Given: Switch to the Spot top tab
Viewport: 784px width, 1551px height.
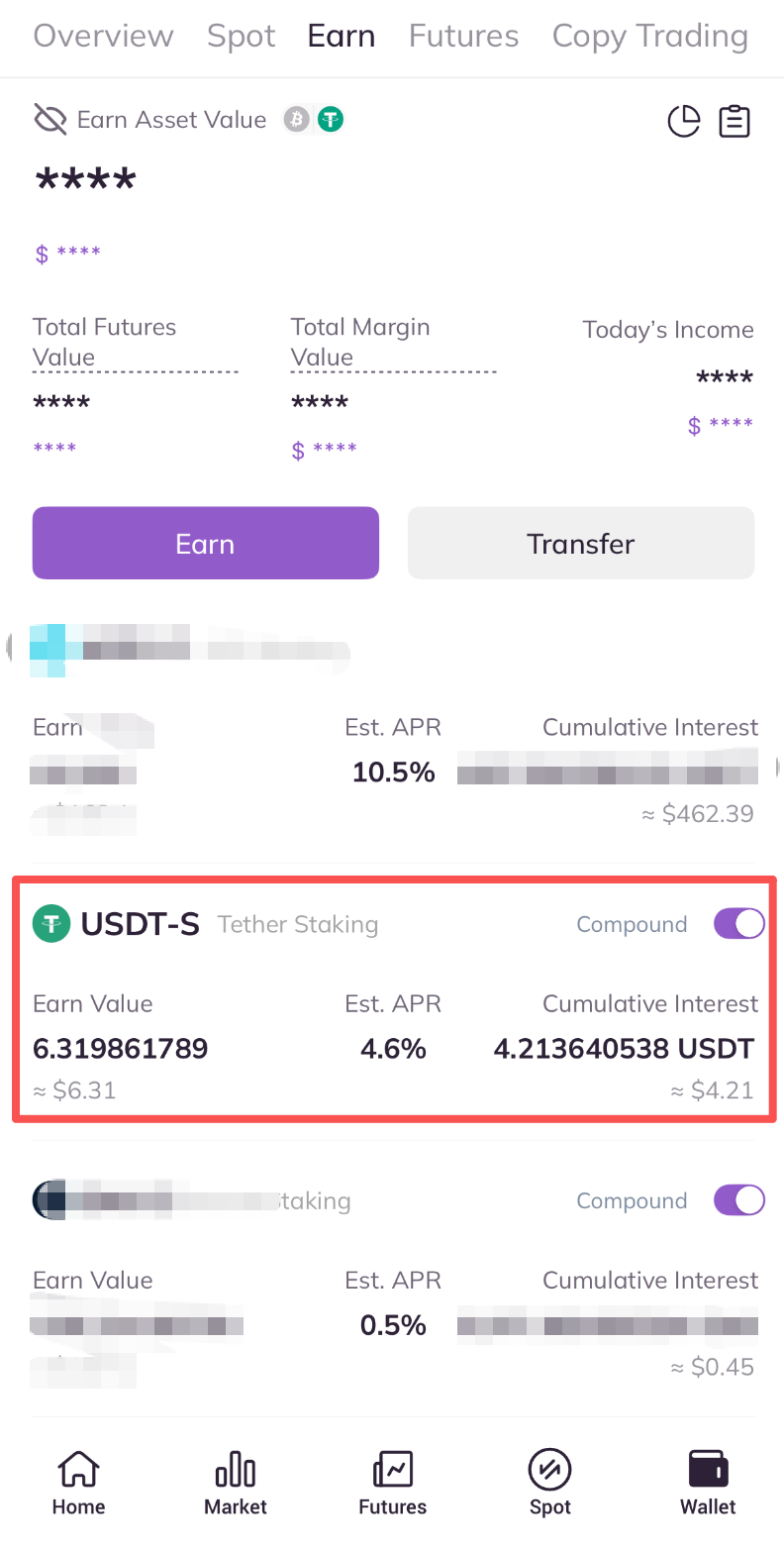Looking at the screenshot, I should point(241,37).
